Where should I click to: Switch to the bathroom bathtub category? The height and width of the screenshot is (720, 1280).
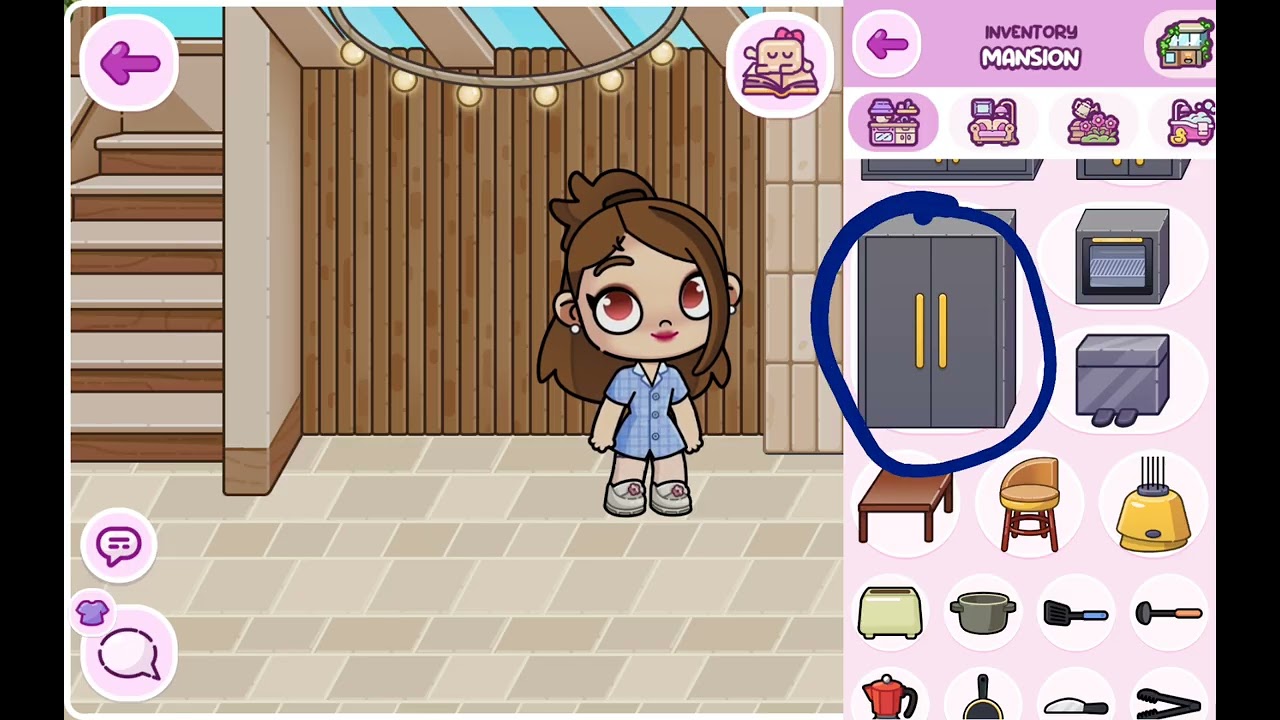coord(1192,123)
